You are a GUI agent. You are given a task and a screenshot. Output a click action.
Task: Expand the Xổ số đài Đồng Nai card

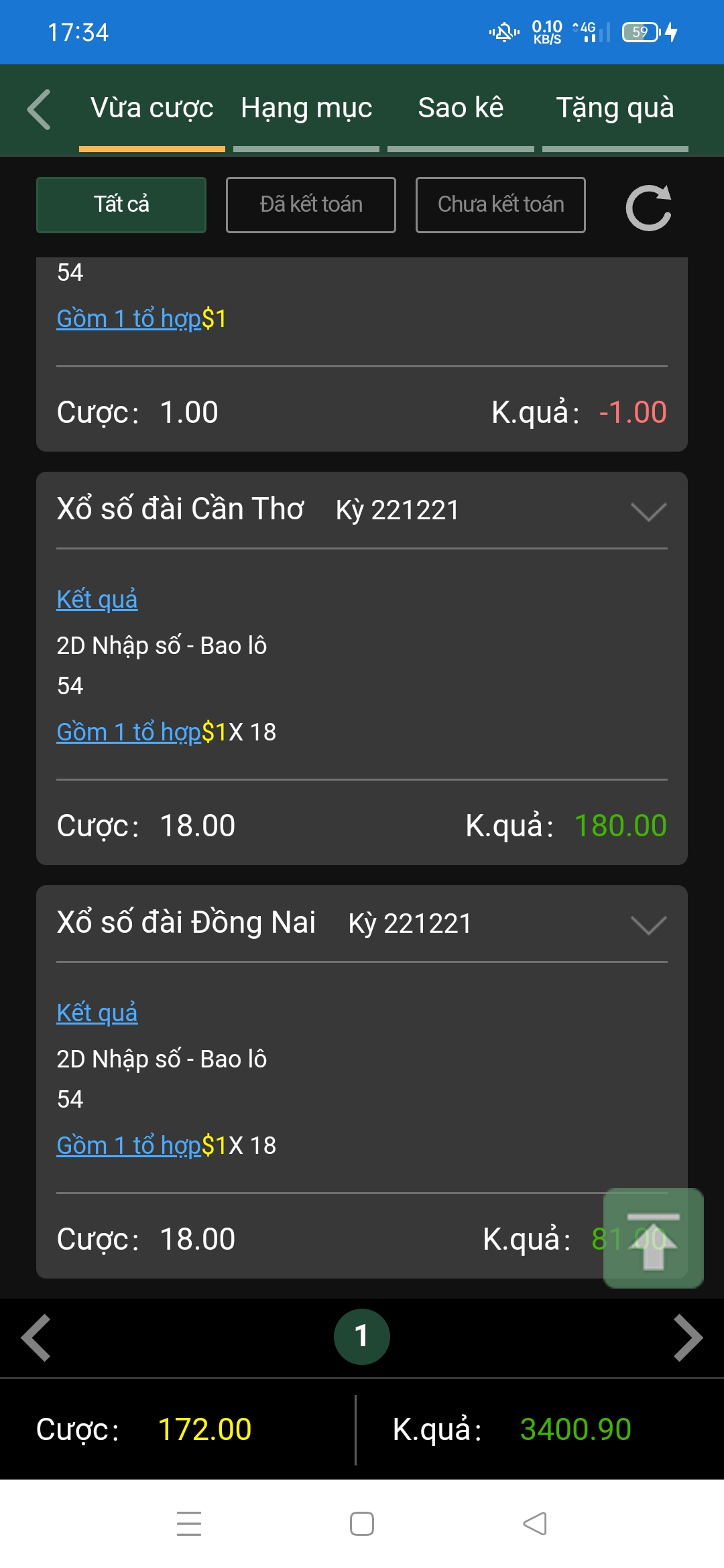[648, 925]
